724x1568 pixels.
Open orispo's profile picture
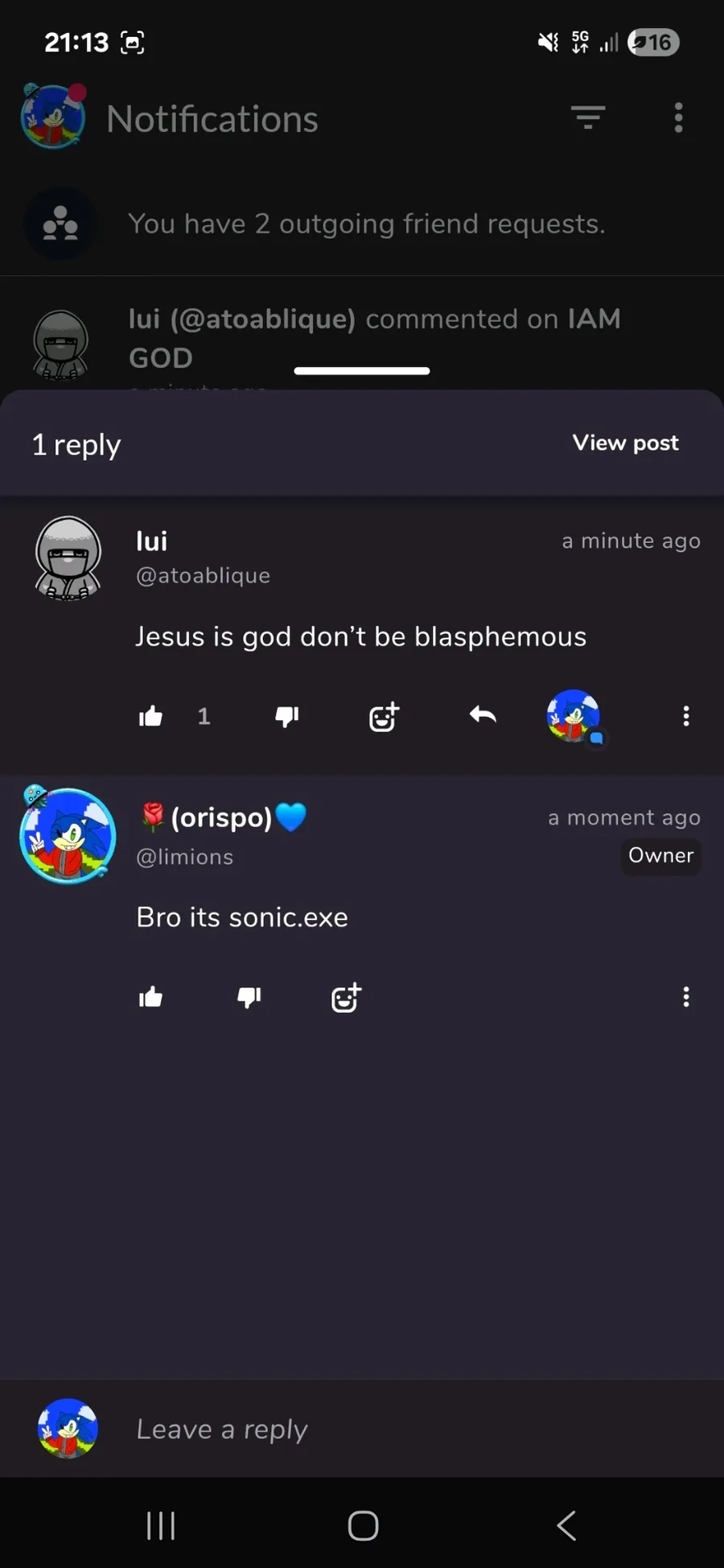68,837
